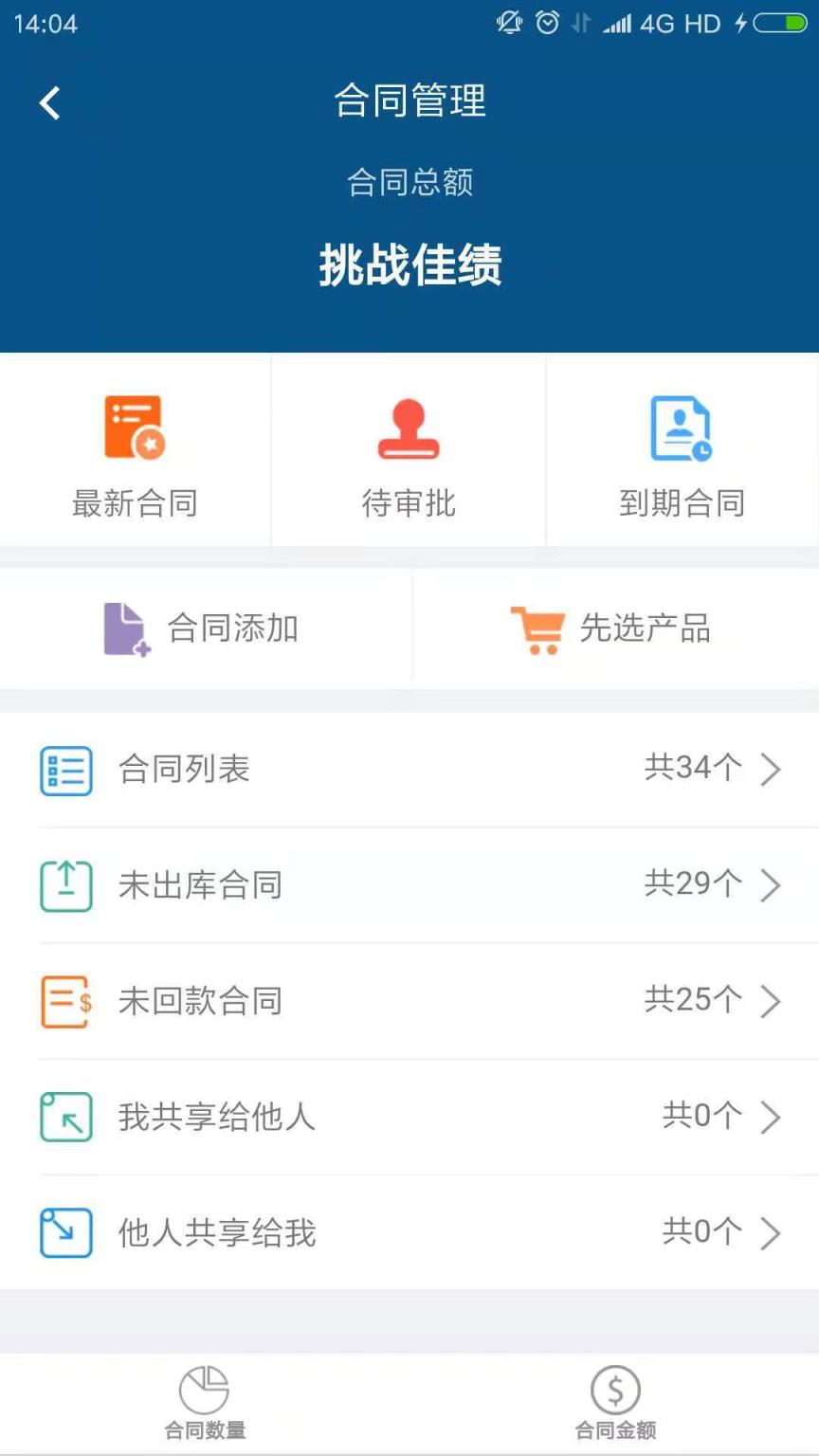Click the purple 合同添加 file icon
Screen dimensions: 819x1456
coord(126,628)
